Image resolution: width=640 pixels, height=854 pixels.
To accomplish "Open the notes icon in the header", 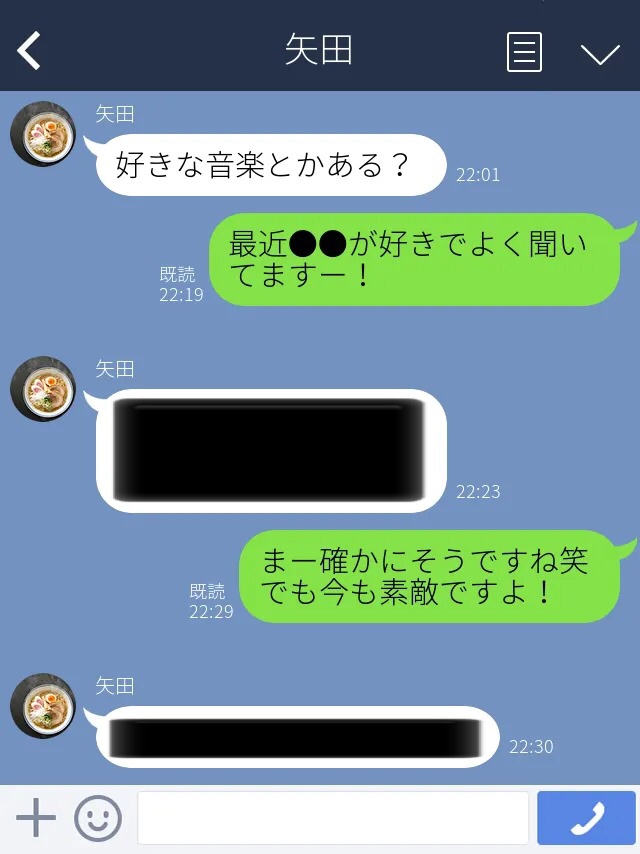I will pos(524,52).
